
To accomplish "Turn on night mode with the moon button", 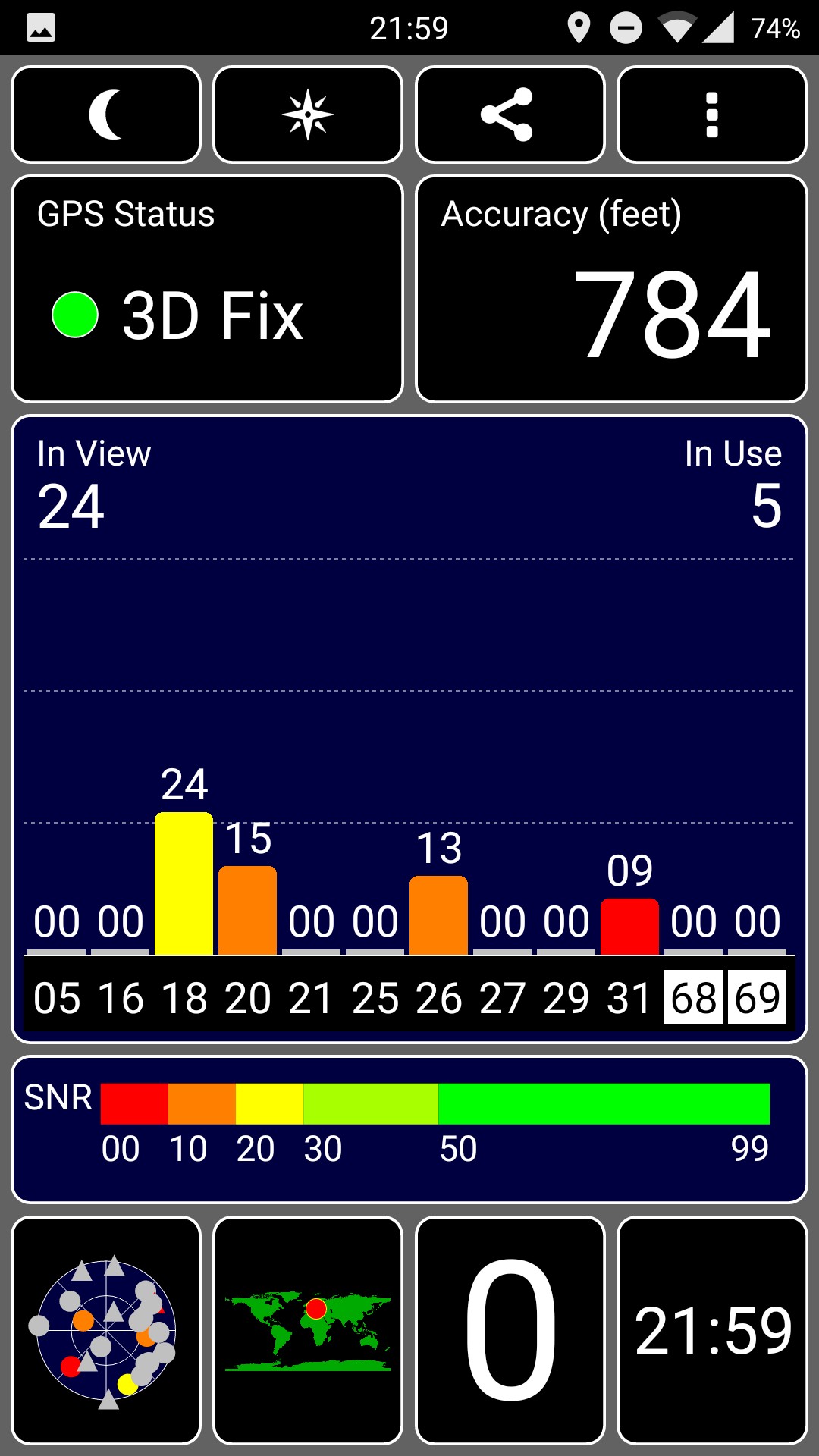I will 106,115.
